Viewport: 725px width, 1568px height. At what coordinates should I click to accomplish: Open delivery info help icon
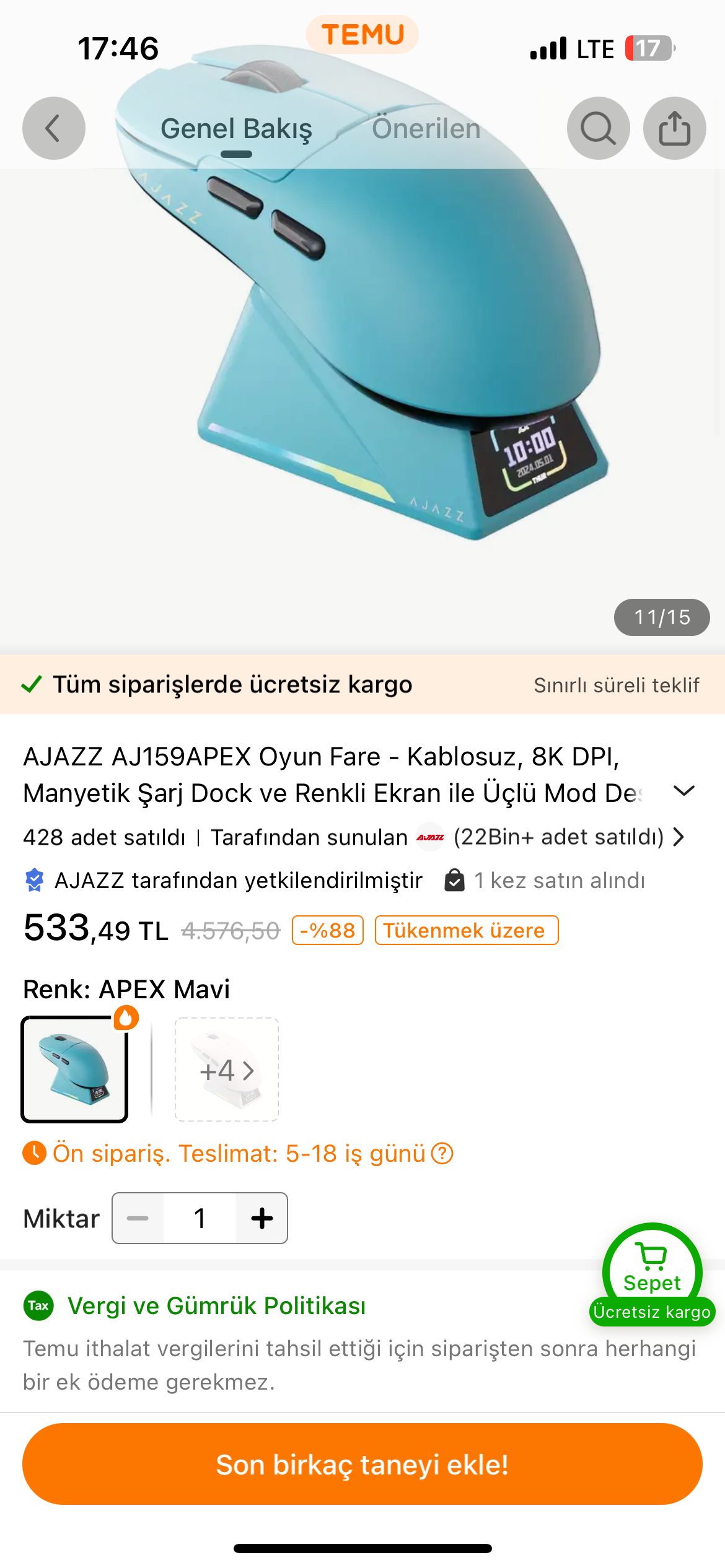click(442, 1154)
